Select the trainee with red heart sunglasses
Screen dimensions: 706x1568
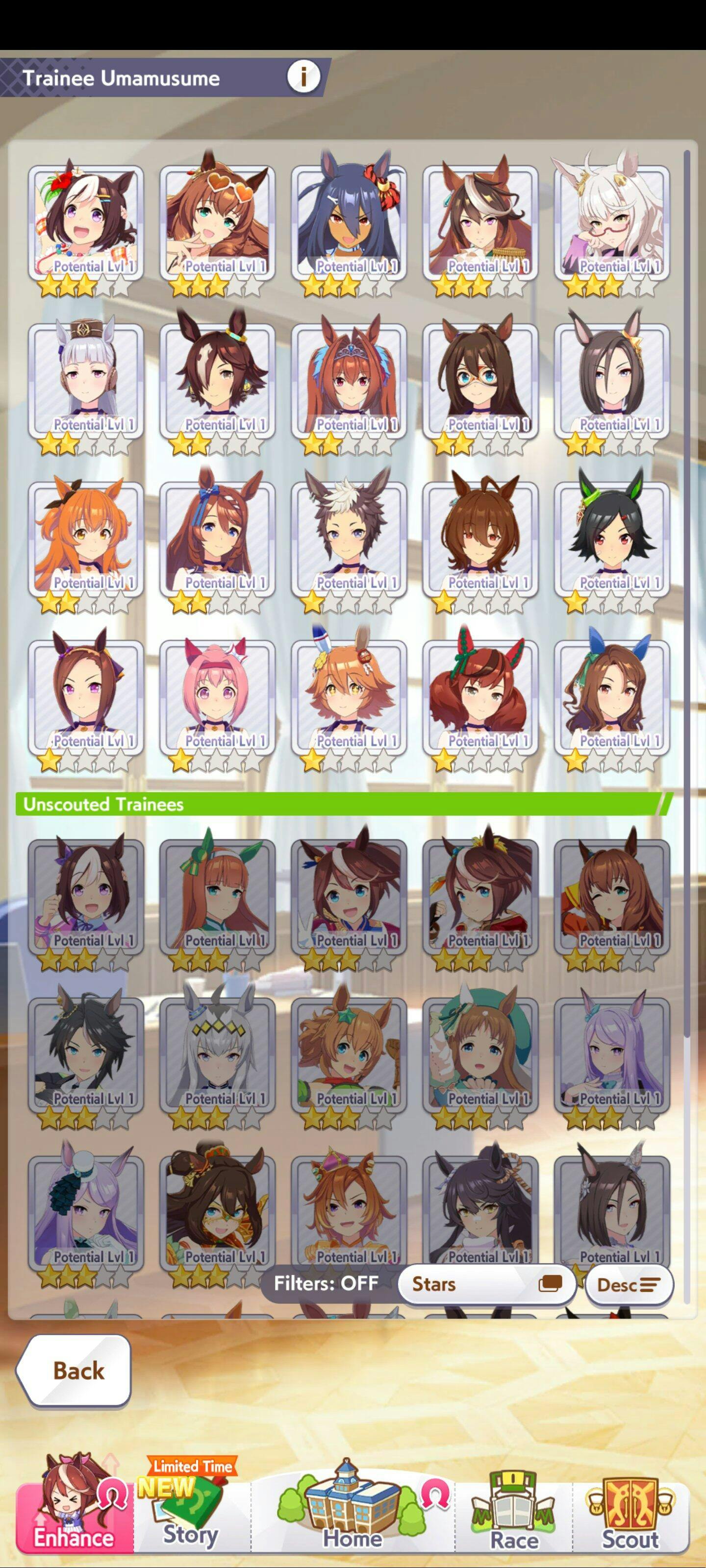(x=218, y=222)
